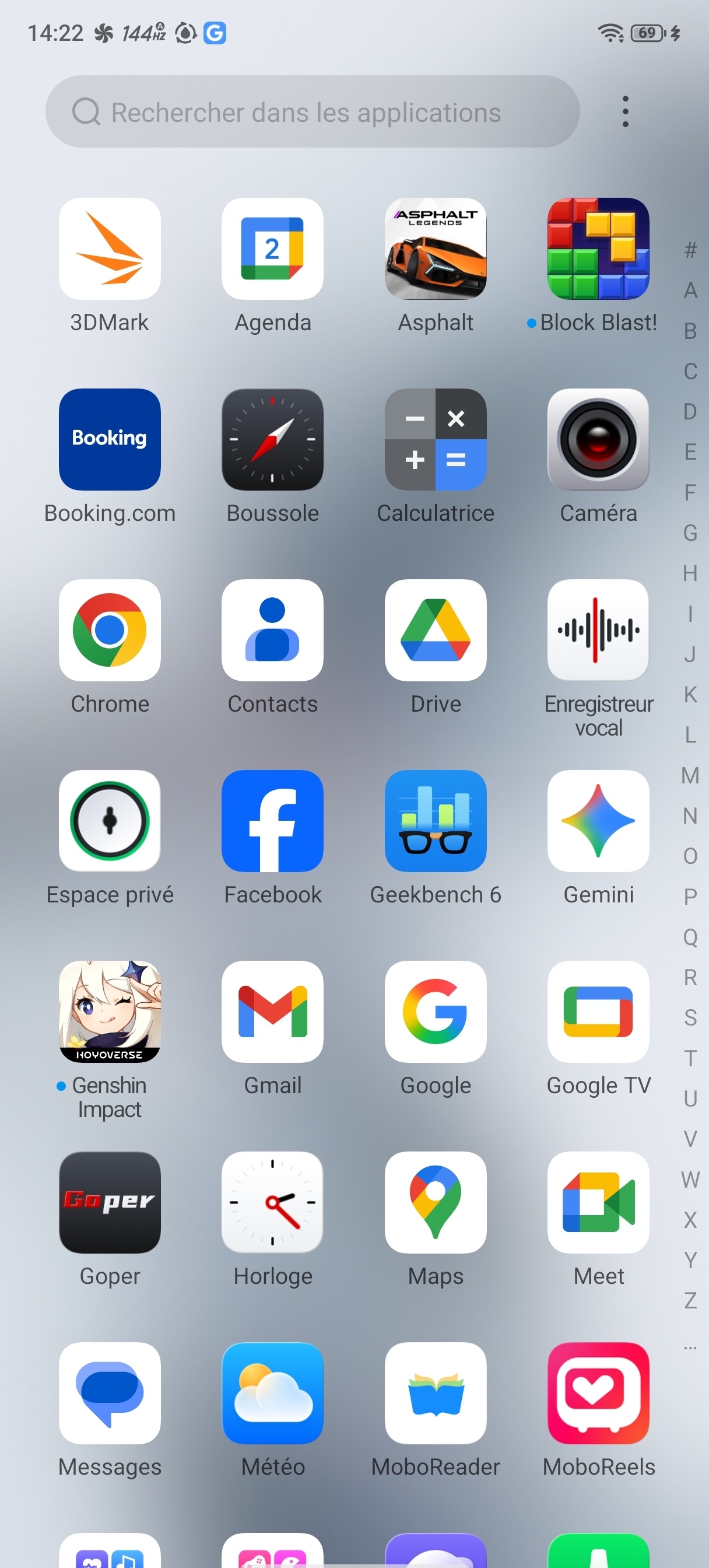Launch the 3DMark app
Image resolution: width=709 pixels, height=1568 pixels.
(110, 249)
